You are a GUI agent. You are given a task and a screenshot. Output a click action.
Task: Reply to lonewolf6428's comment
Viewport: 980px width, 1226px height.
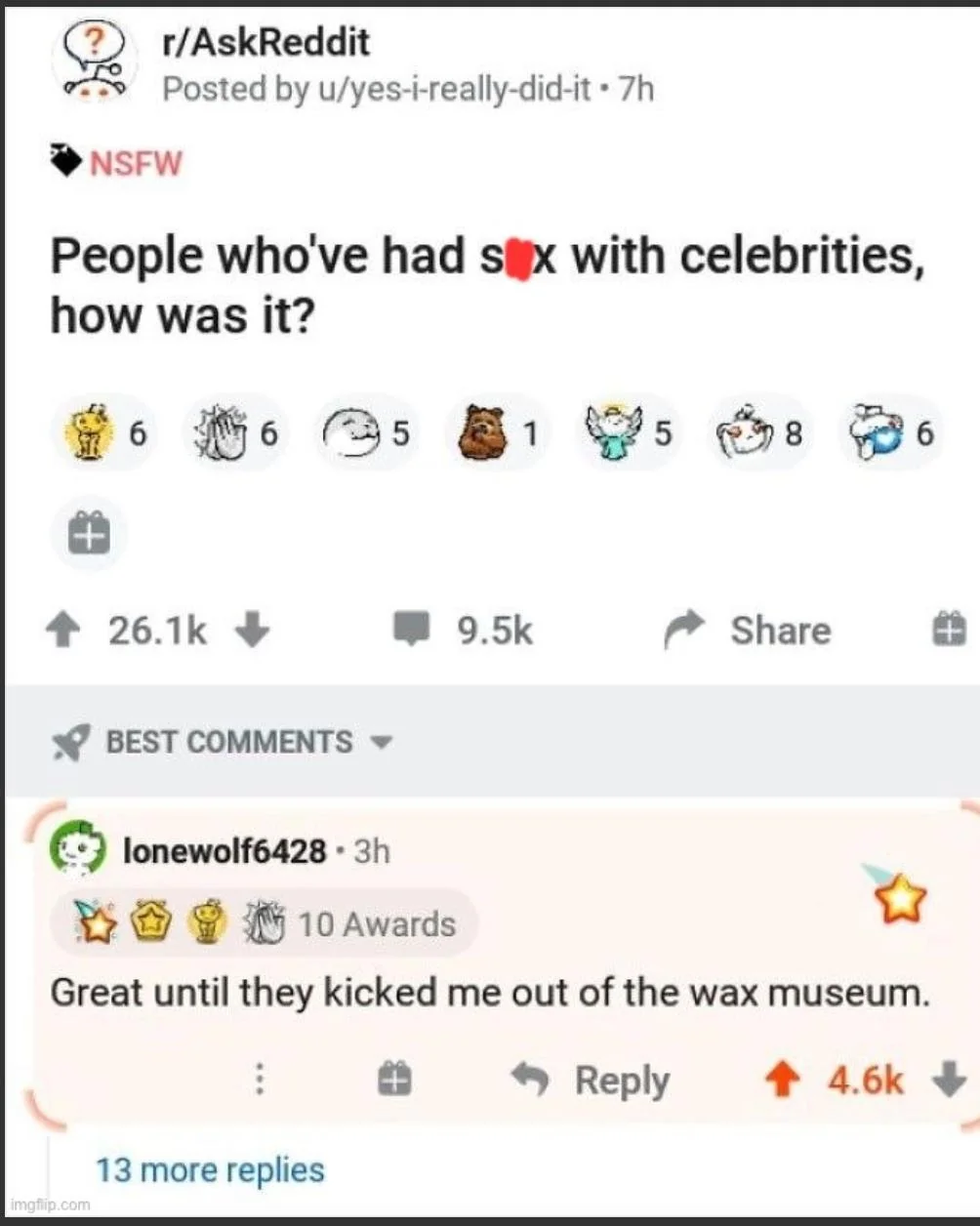pos(592,1080)
